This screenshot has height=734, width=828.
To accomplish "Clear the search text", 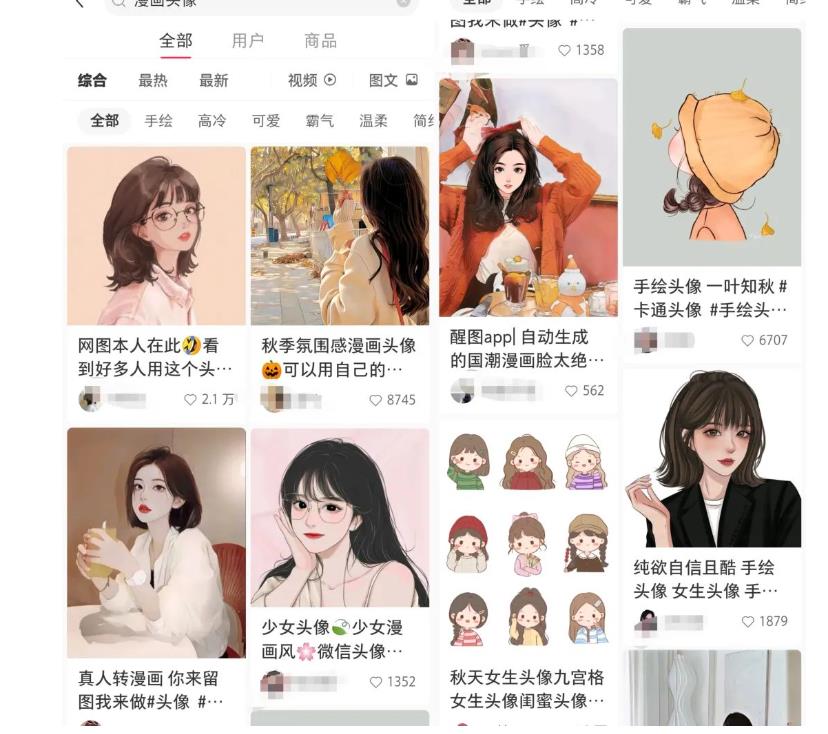I will pyautogui.click(x=403, y=3).
